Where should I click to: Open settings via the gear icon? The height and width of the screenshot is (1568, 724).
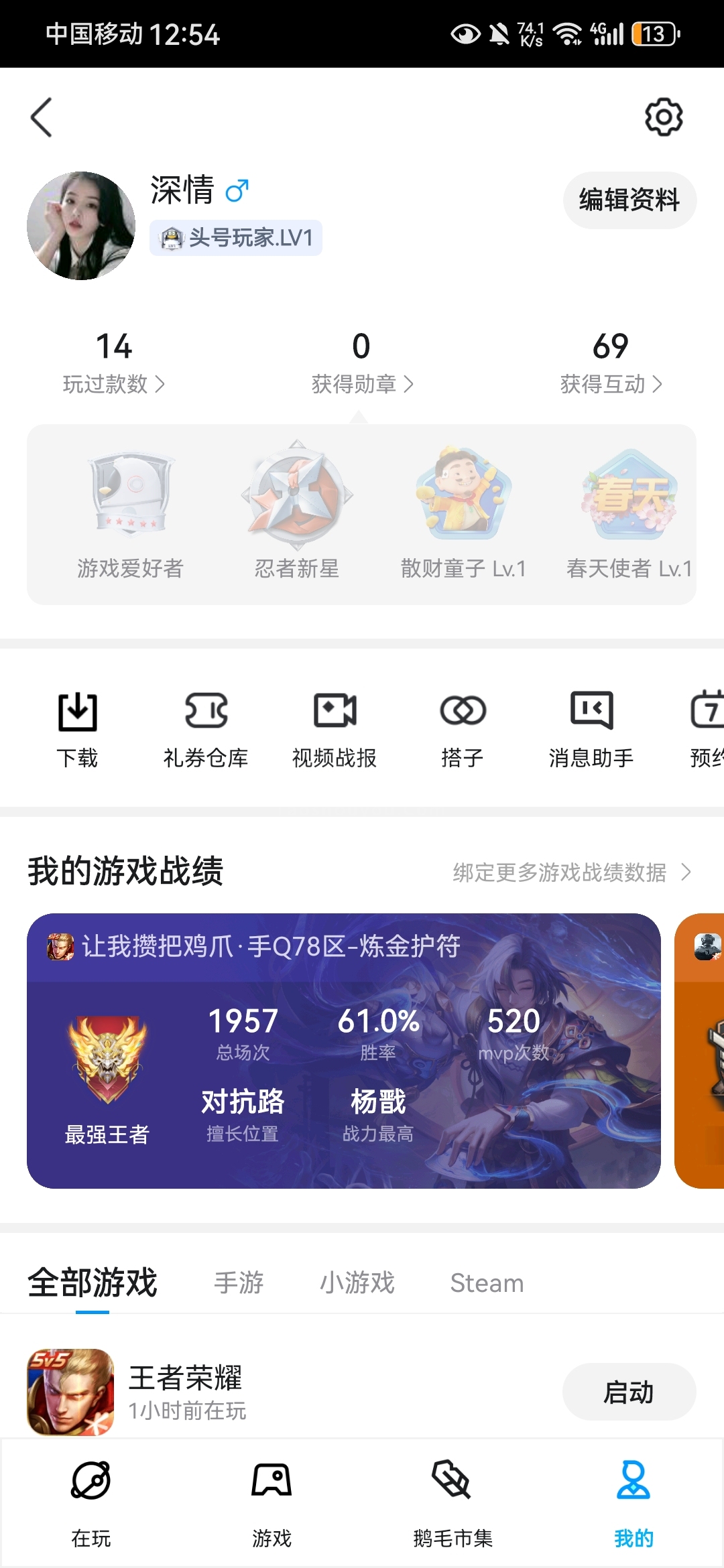pos(664,117)
